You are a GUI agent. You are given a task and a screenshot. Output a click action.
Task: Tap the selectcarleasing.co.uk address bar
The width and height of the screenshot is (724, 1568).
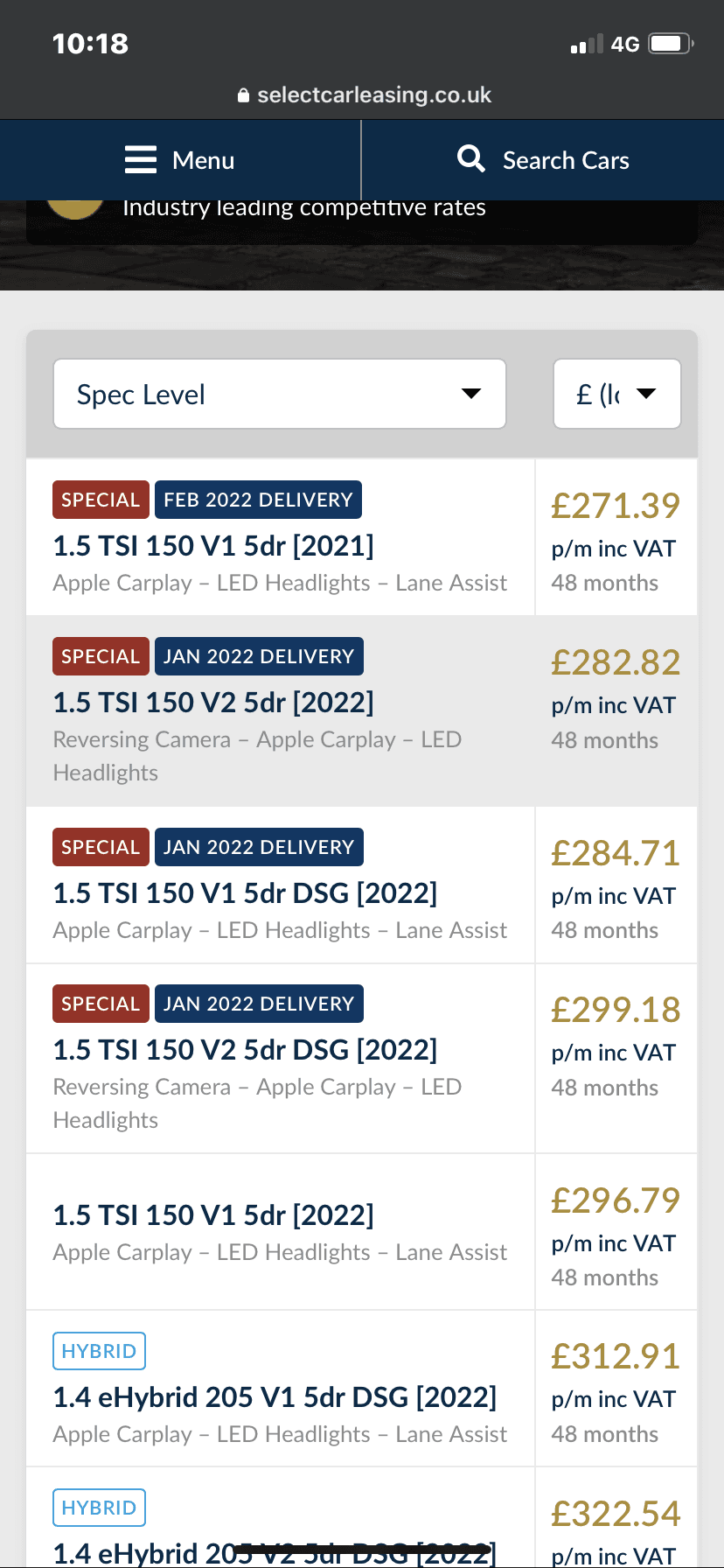pos(364,94)
